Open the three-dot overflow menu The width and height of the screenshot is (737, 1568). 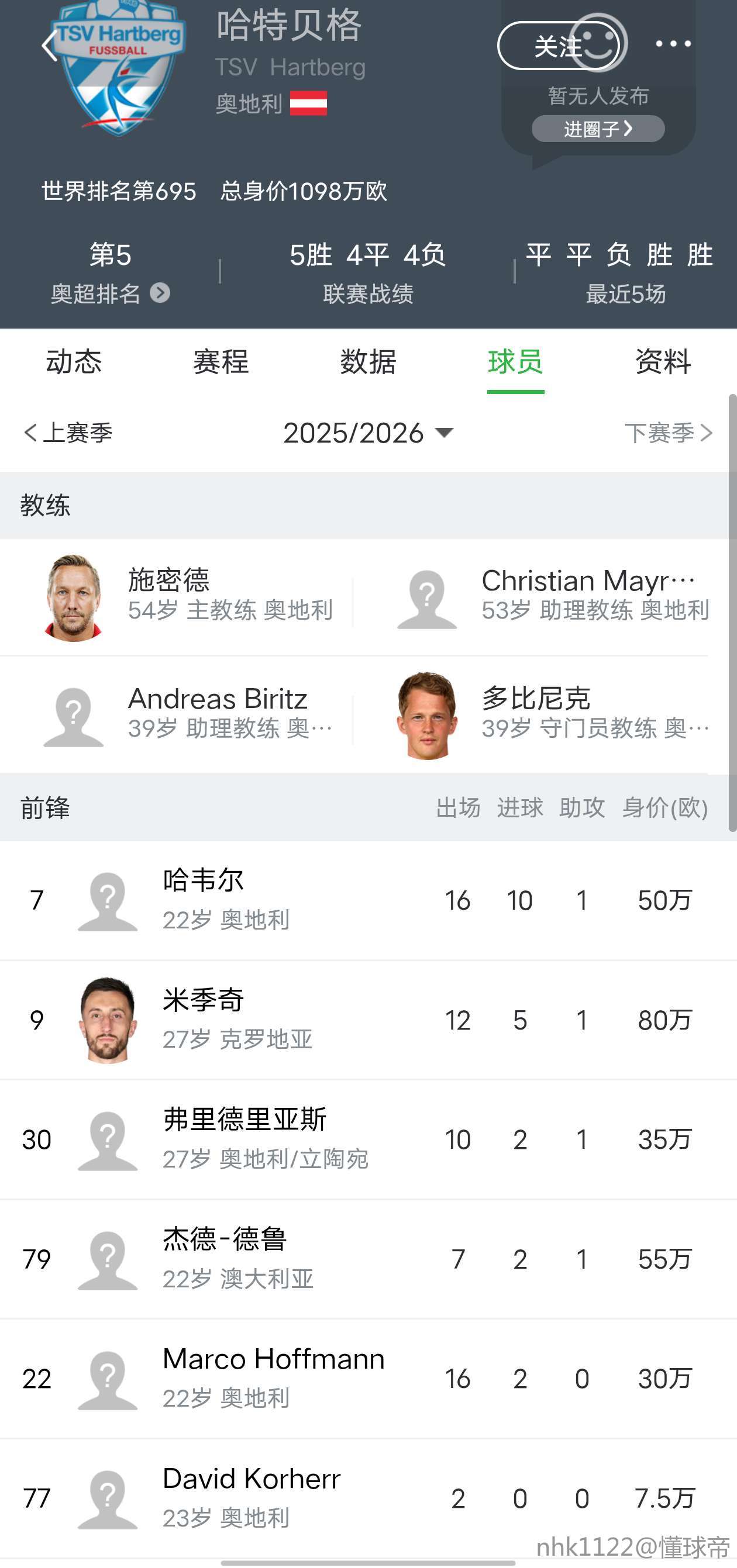click(673, 44)
